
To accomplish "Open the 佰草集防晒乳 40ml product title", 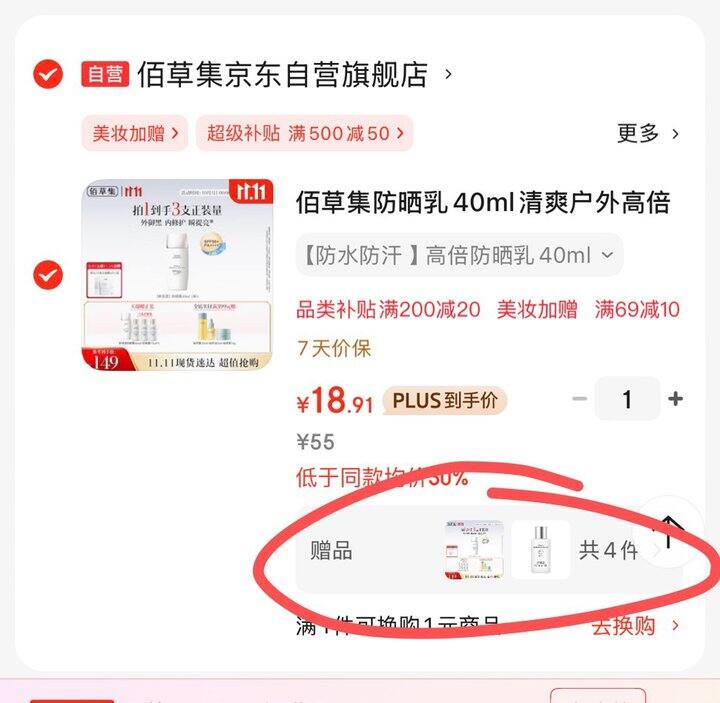I will [482, 203].
